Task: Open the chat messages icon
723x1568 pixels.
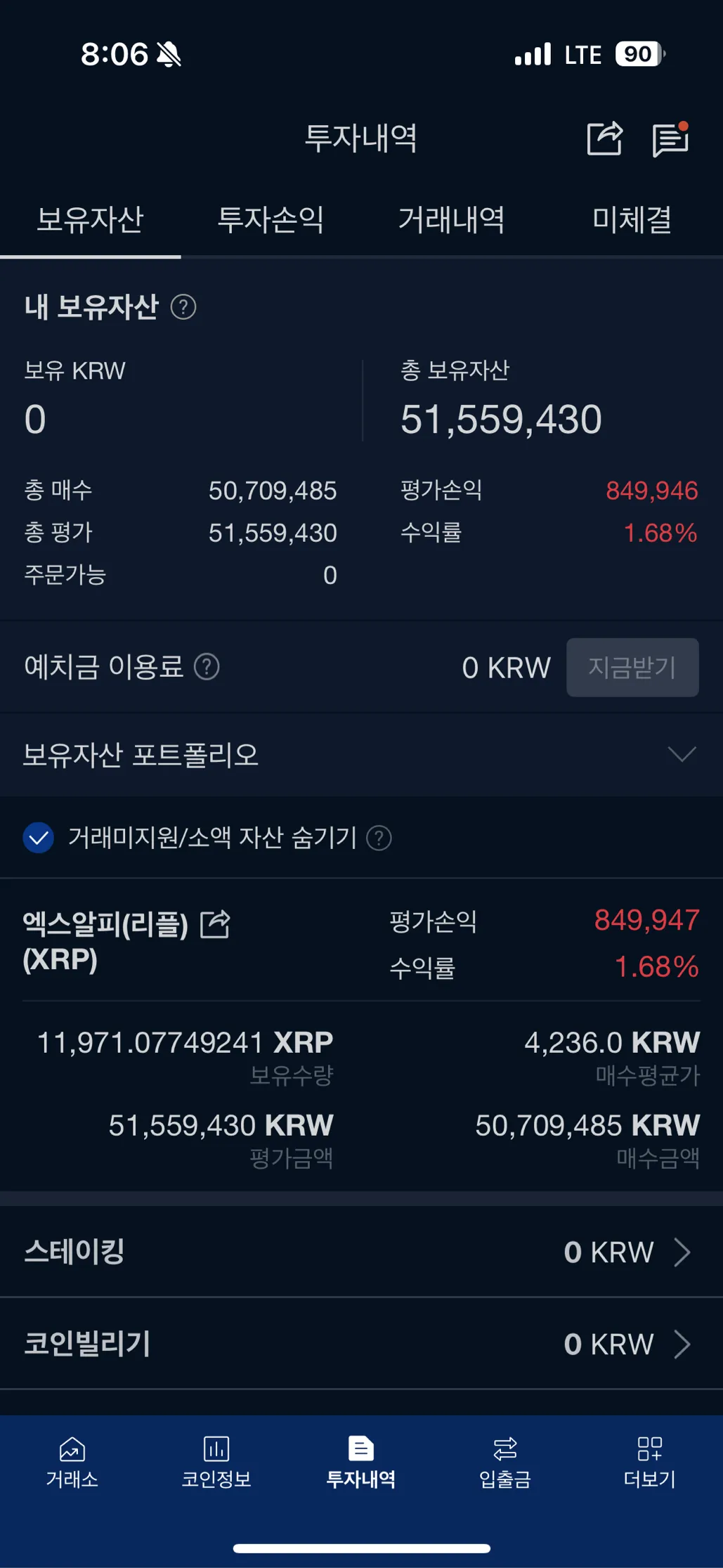Action: click(x=670, y=139)
